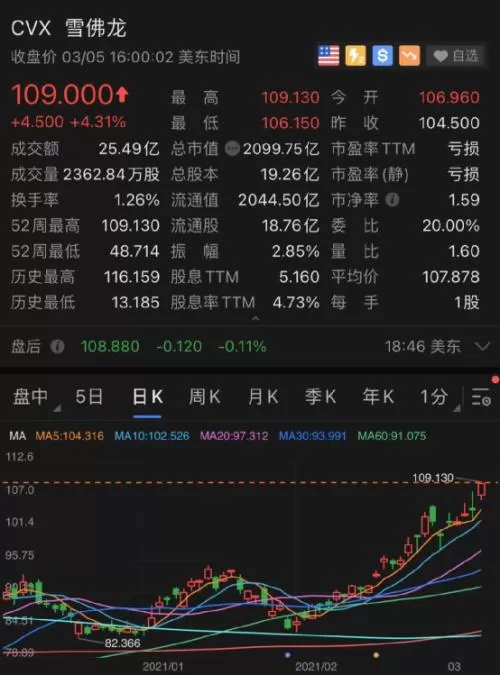Screen dimensions: 500x675
Task: Tap the US flag market icon
Action: pos(329,56)
